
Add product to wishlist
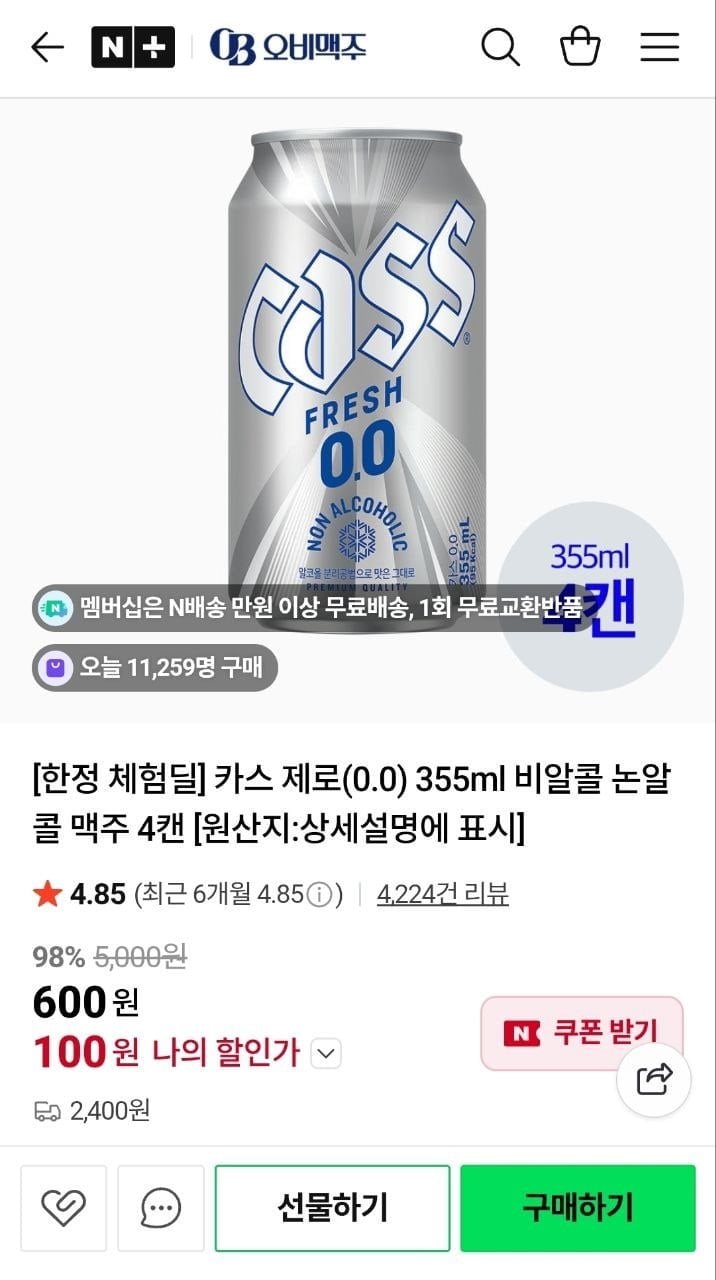(x=63, y=1208)
